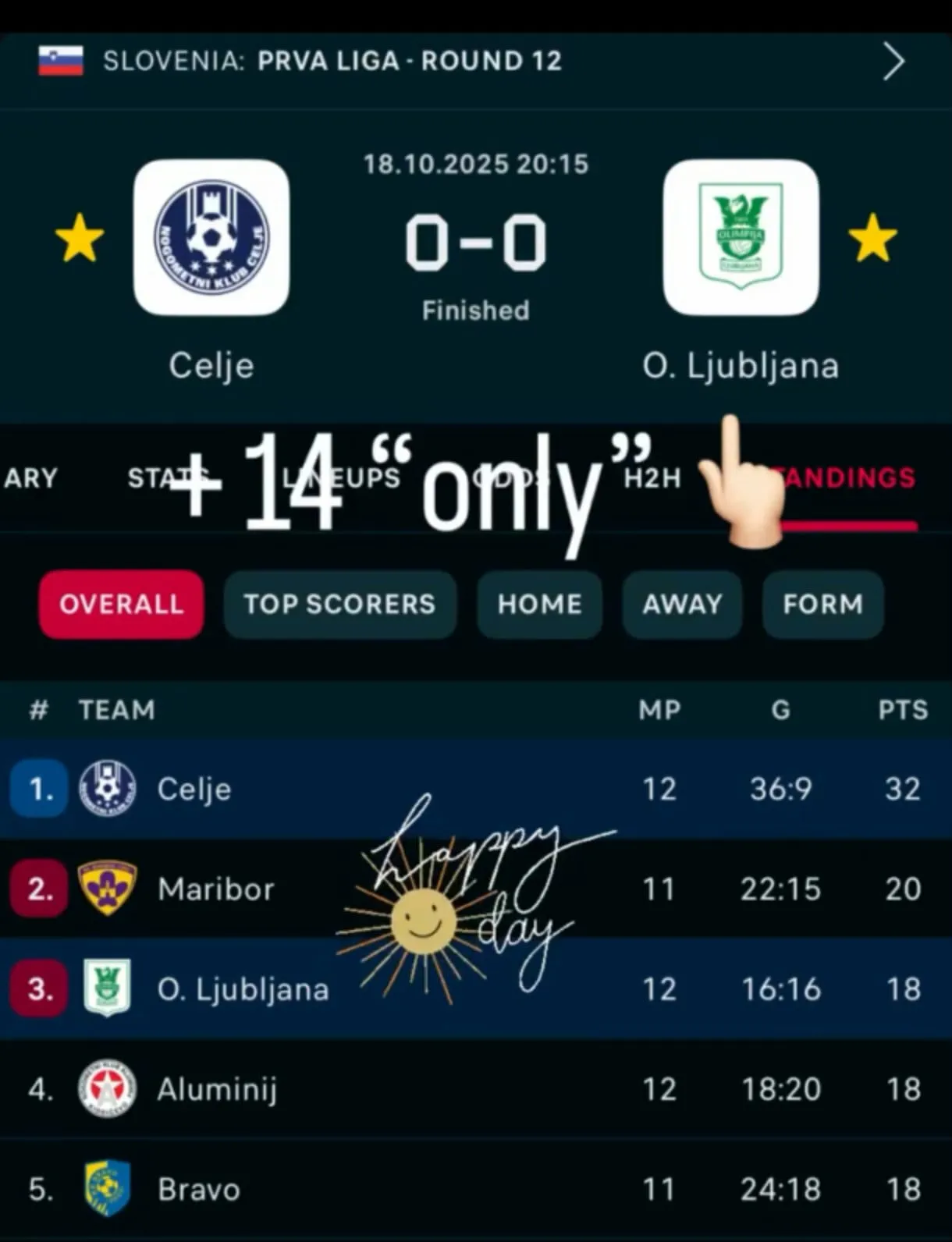Select the OVERALL standings button
The image size is (952, 1242).
pos(120,605)
